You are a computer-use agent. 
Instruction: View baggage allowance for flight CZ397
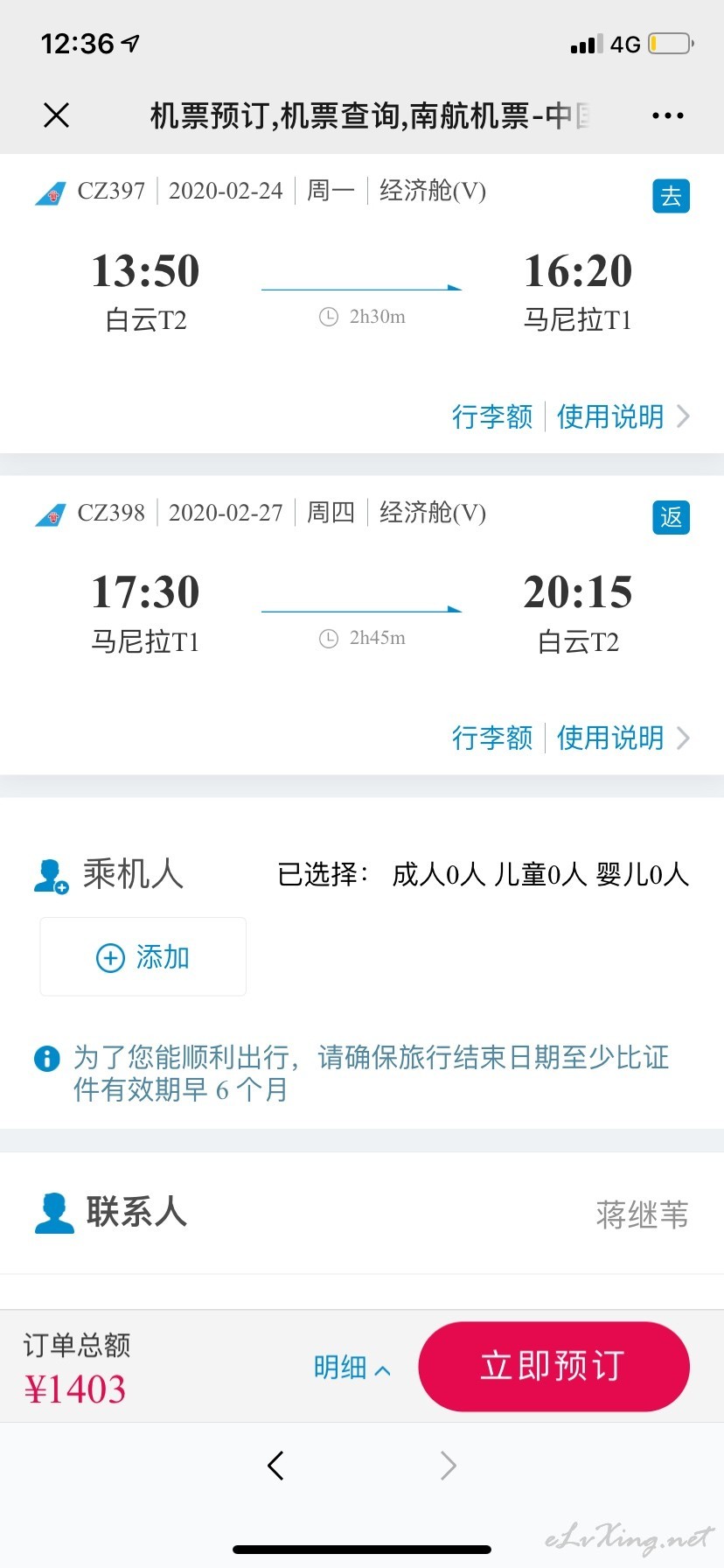click(492, 416)
